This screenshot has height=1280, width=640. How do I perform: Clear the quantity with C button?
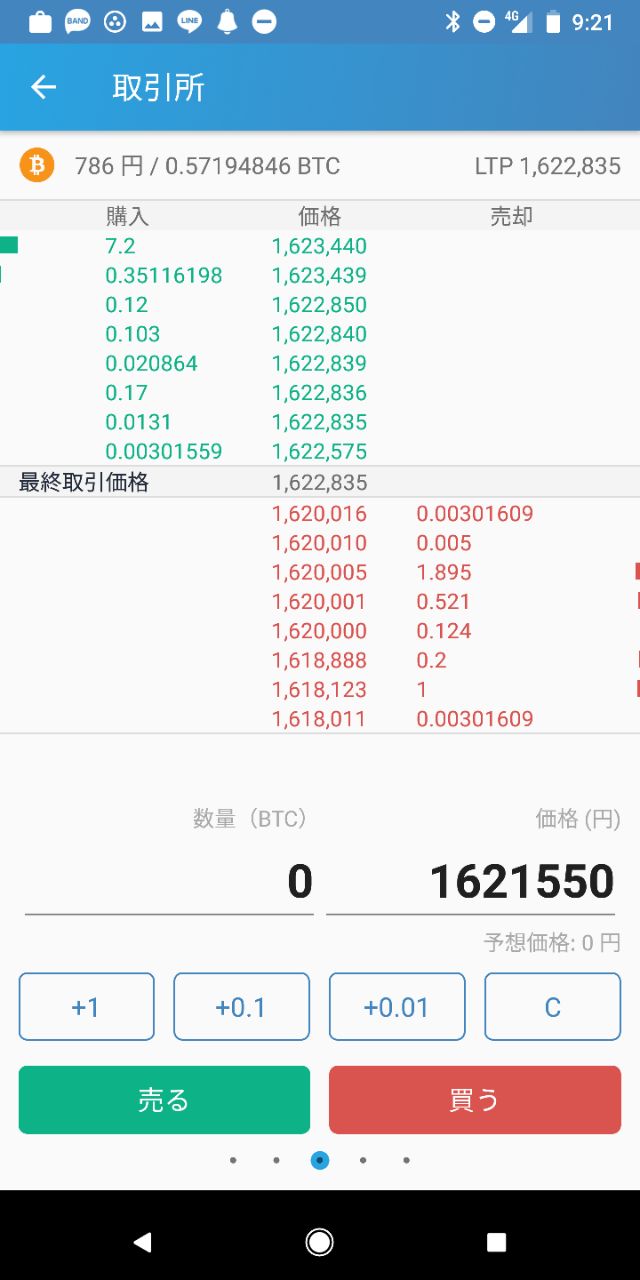coord(553,1007)
